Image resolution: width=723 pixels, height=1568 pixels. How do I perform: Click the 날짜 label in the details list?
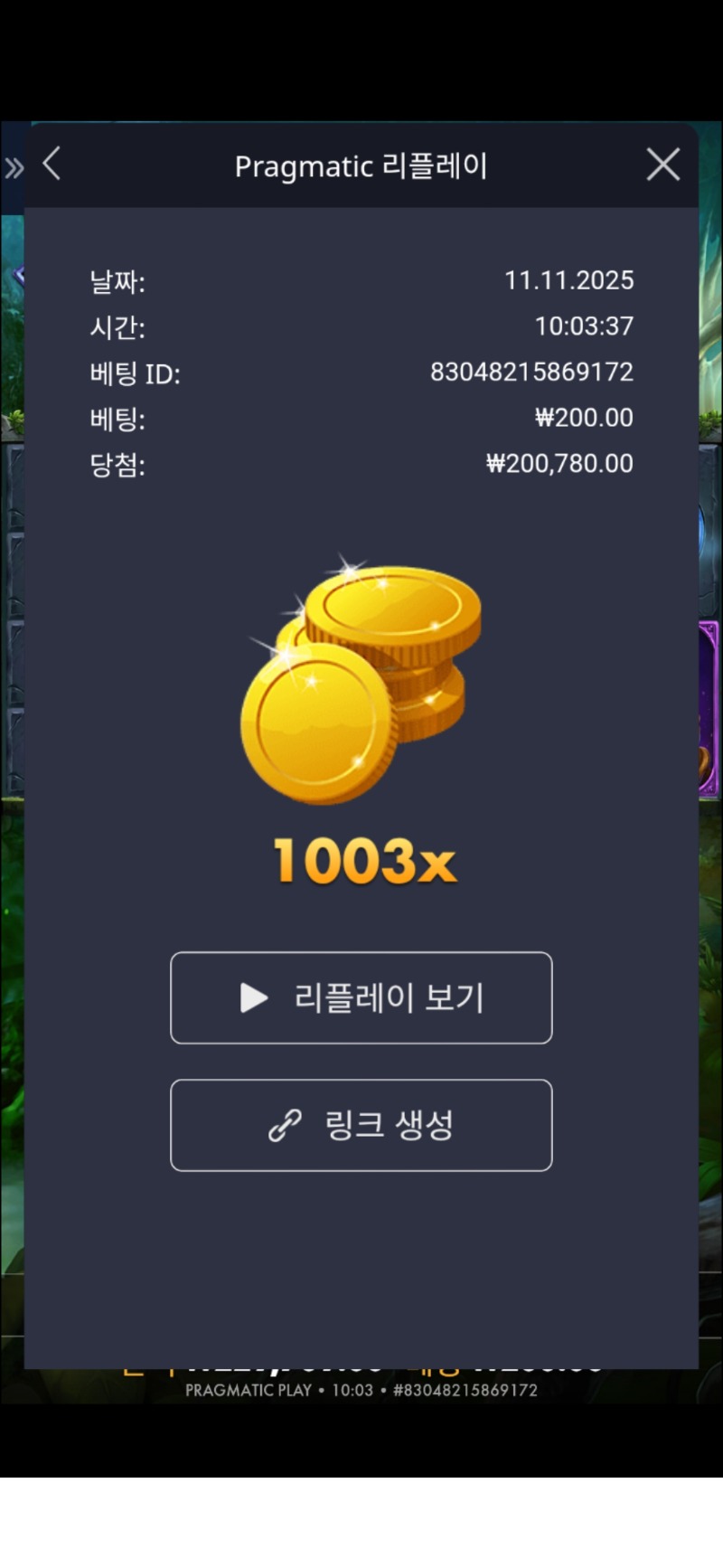click(x=117, y=281)
